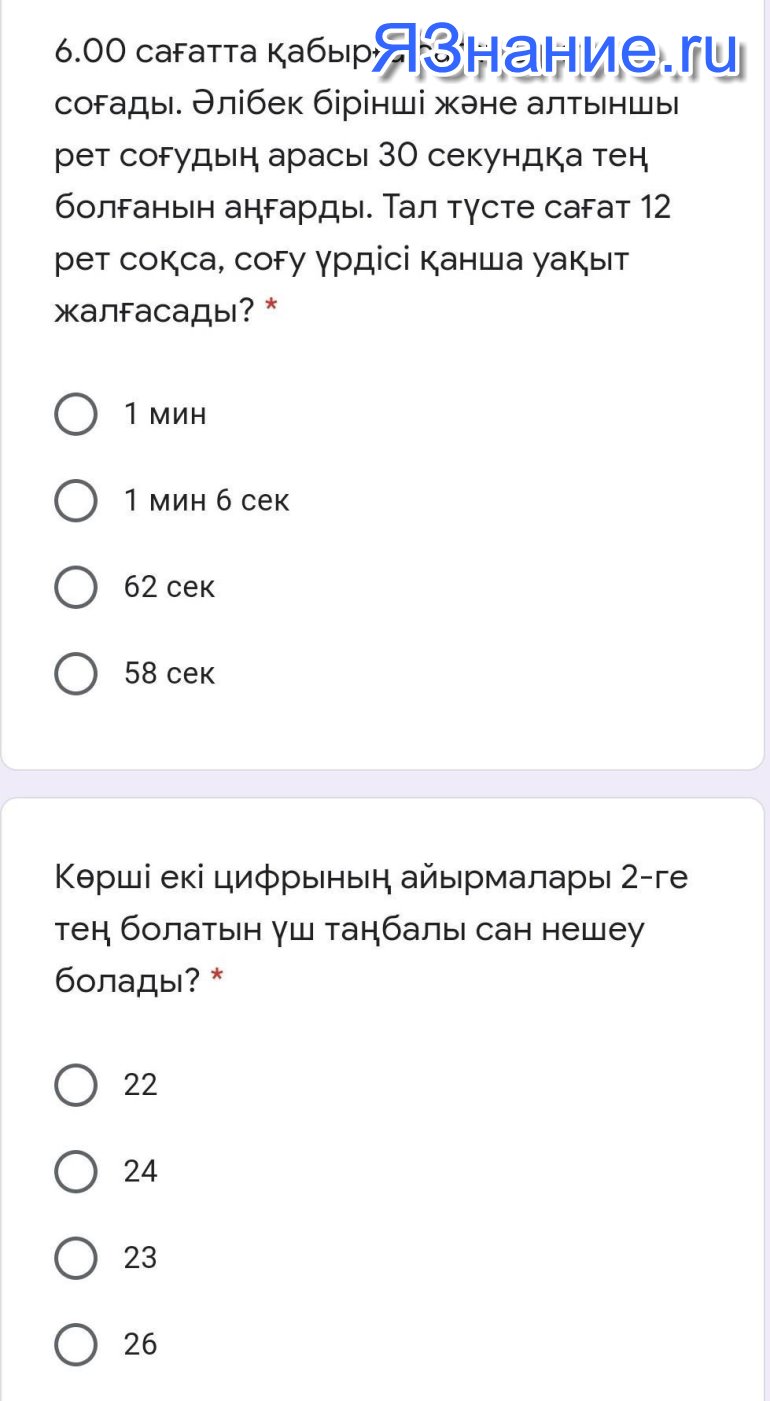Choose the "1 мин 6 сек" option

coord(76,500)
